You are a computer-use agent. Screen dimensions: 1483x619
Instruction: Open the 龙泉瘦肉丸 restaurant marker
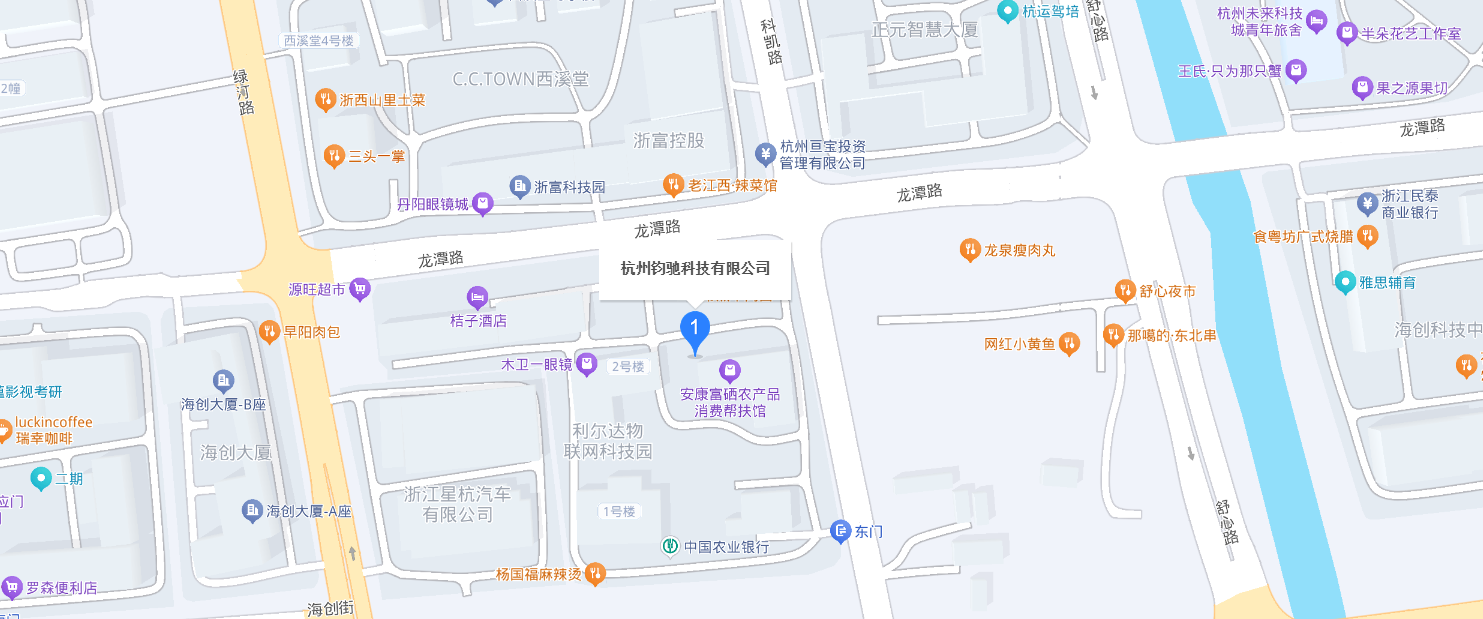[x=969, y=250]
